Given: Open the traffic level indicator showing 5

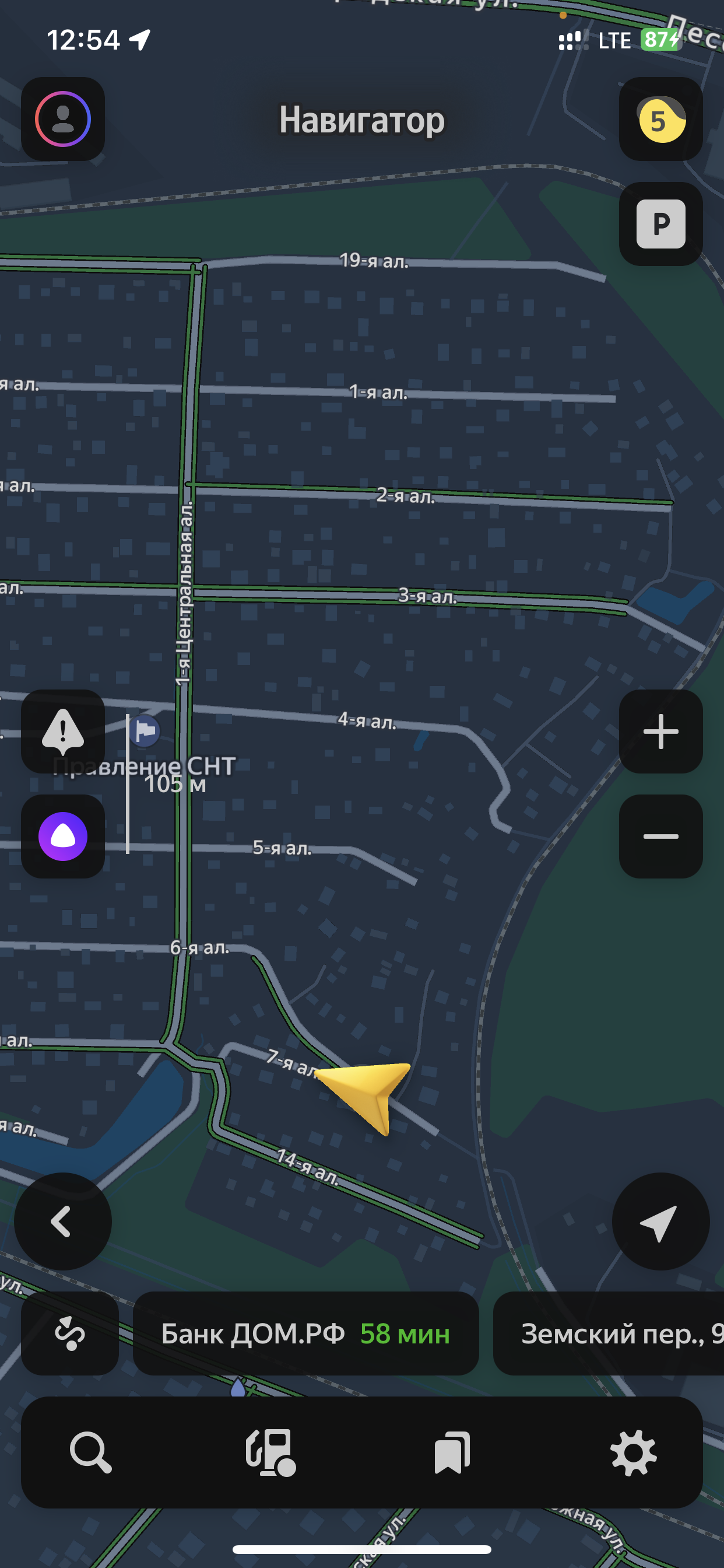Looking at the screenshot, I should coord(660,120).
